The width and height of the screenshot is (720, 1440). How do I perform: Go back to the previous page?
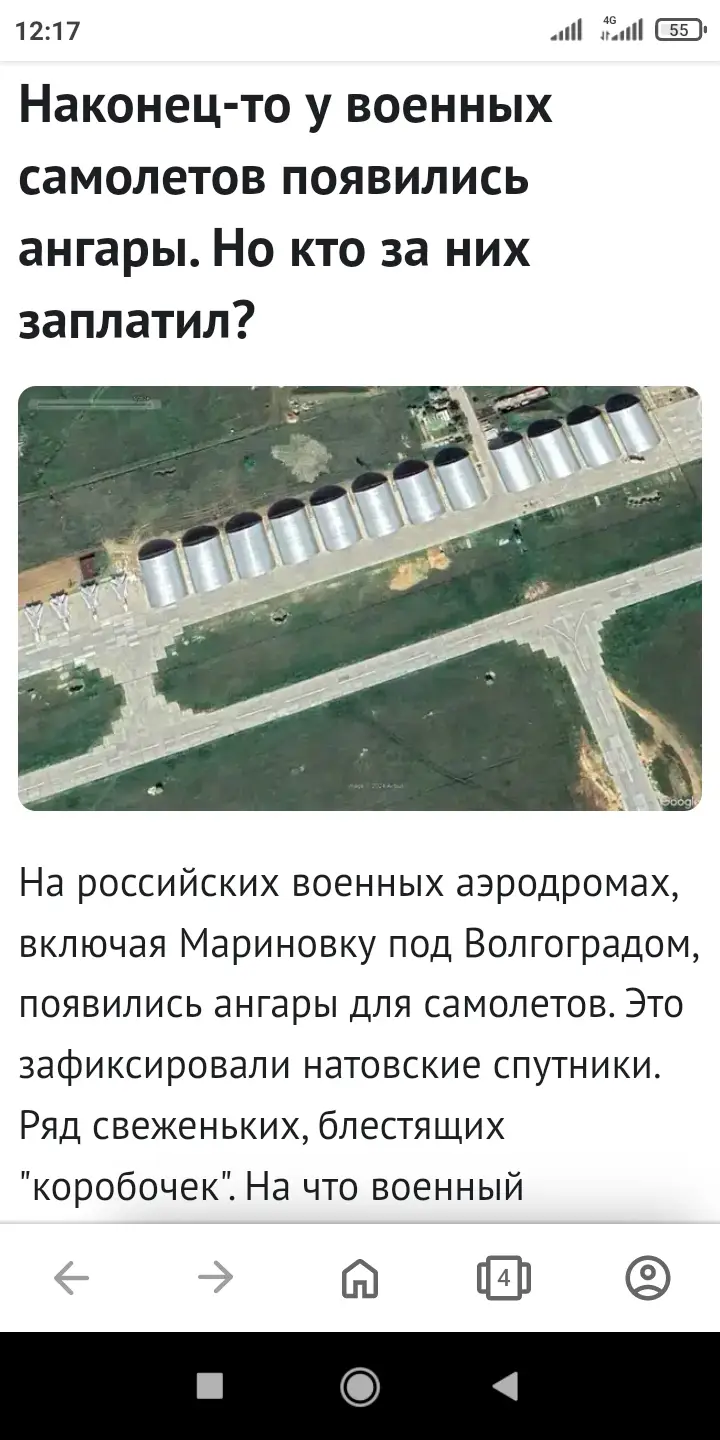71,1277
